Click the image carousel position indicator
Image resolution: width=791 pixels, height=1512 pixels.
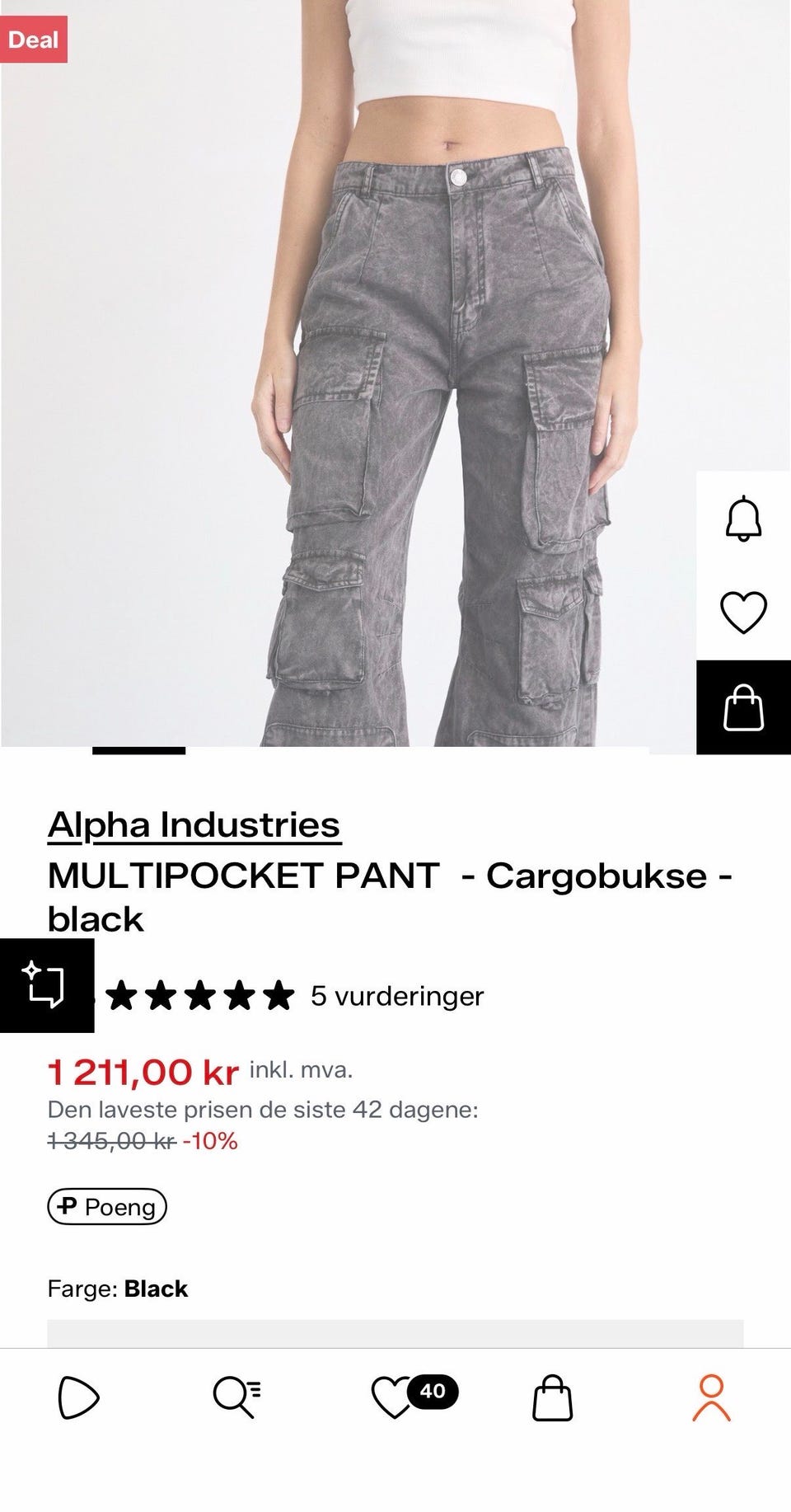coord(138,751)
